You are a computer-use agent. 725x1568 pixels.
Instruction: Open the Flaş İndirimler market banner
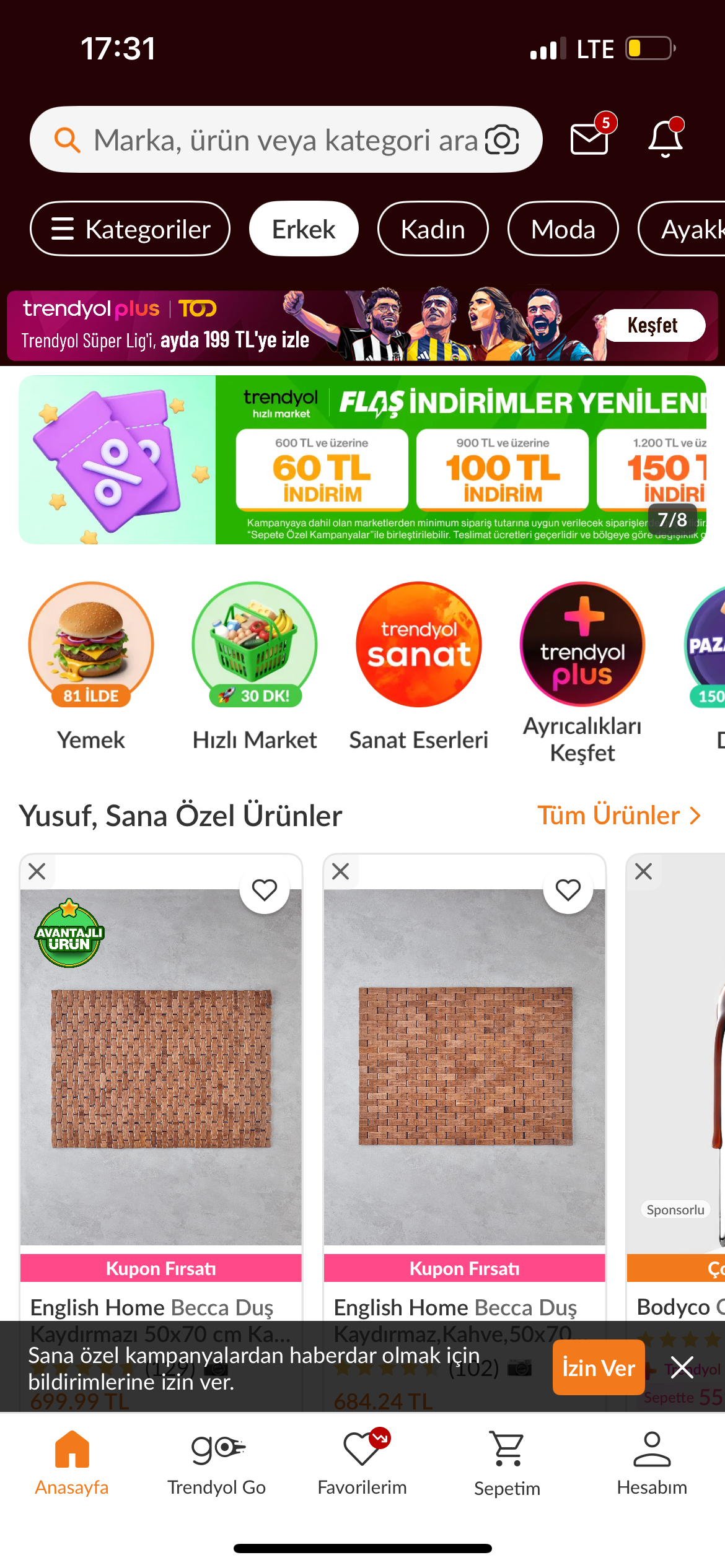pyautogui.click(x=362, y=460)
